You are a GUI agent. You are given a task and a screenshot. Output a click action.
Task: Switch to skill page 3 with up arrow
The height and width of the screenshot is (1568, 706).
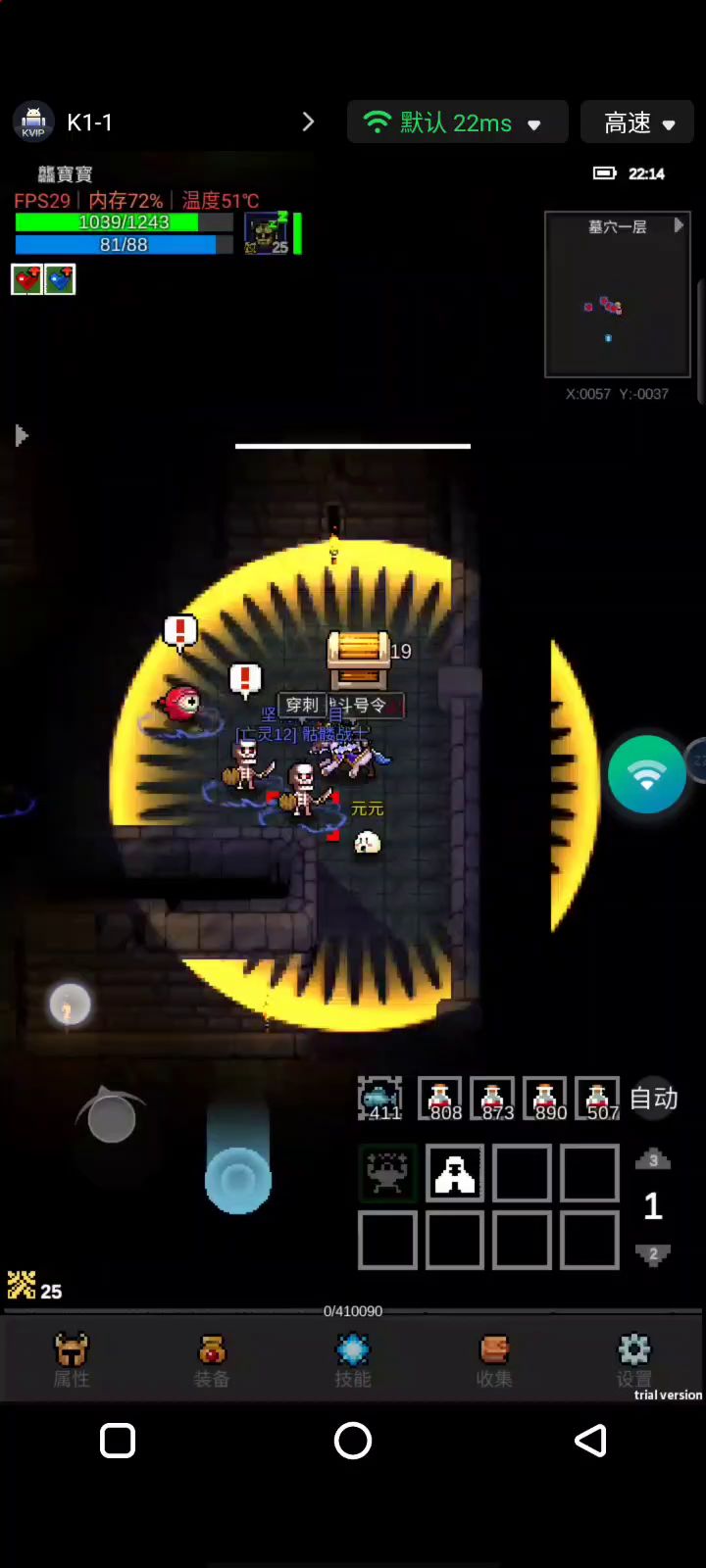[653, 1160]
